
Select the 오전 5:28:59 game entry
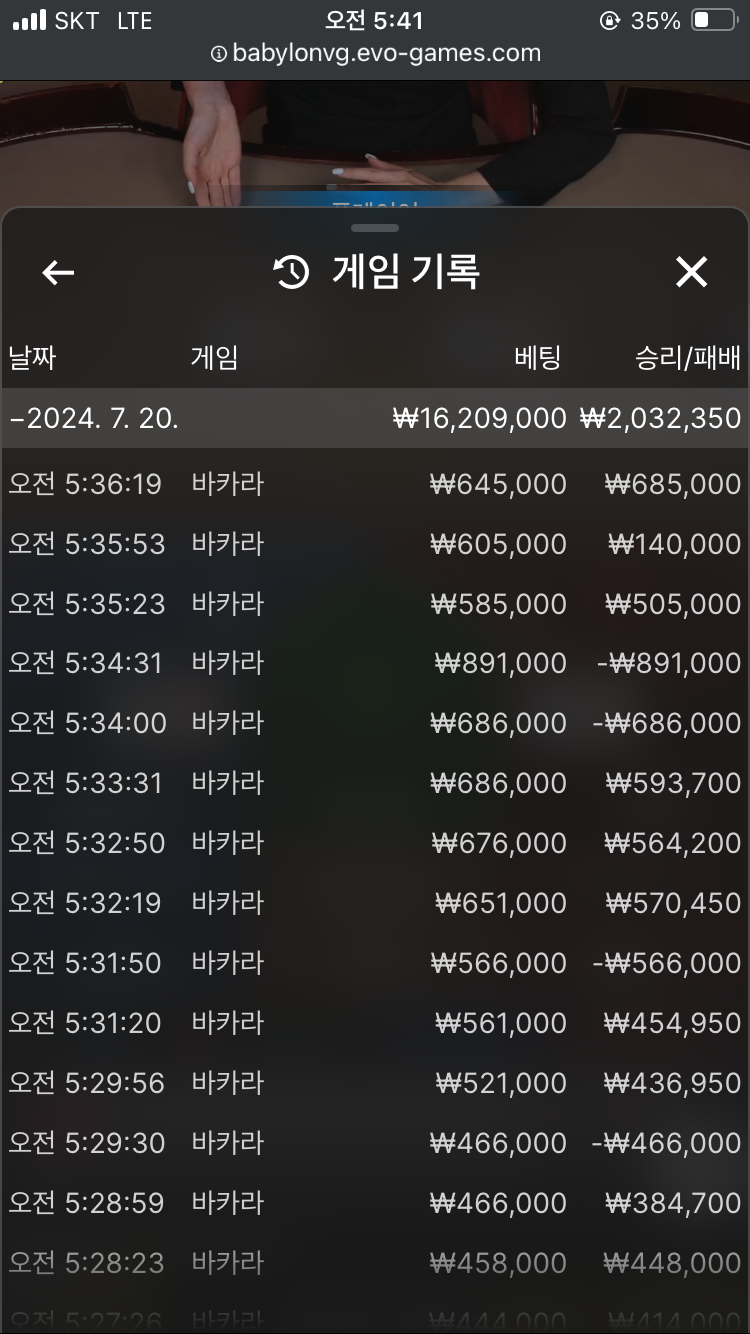[374, 1203]
